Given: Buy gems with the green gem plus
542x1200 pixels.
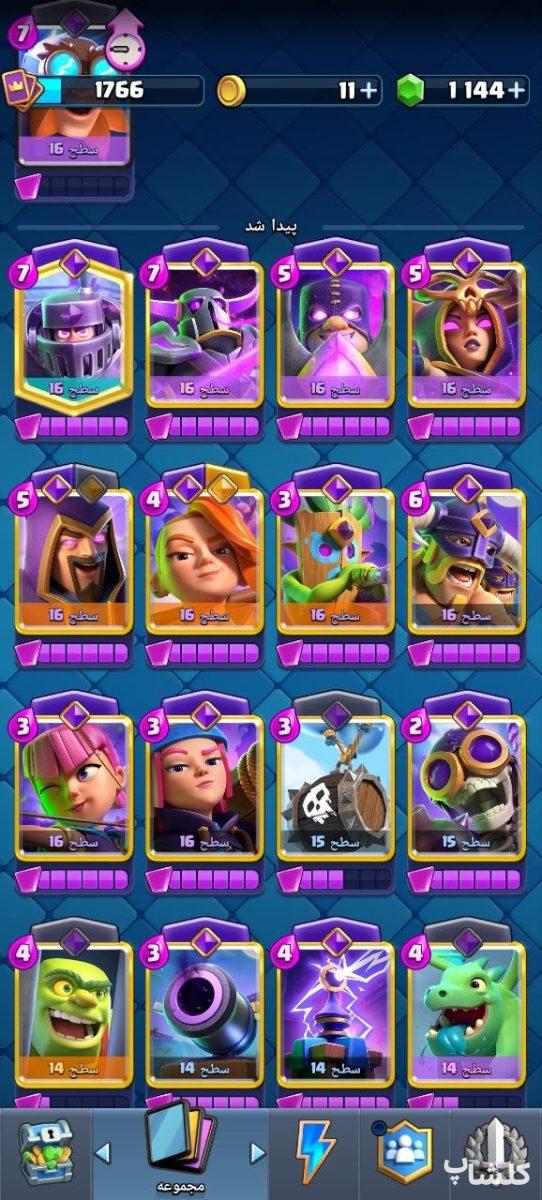Looking at the screenshot, I should tap(516, 90).
